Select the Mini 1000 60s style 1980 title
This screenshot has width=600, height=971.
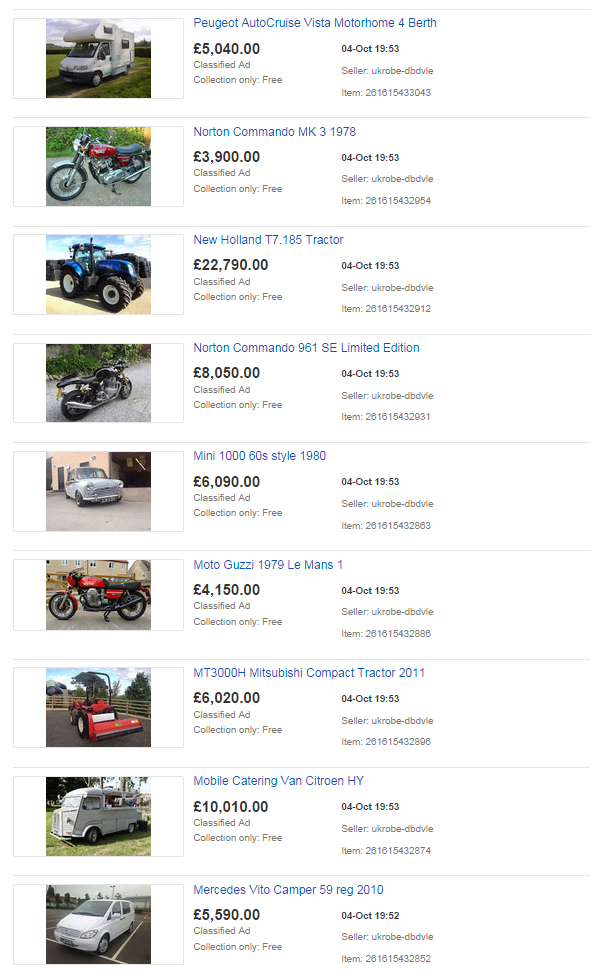point(259,456)
